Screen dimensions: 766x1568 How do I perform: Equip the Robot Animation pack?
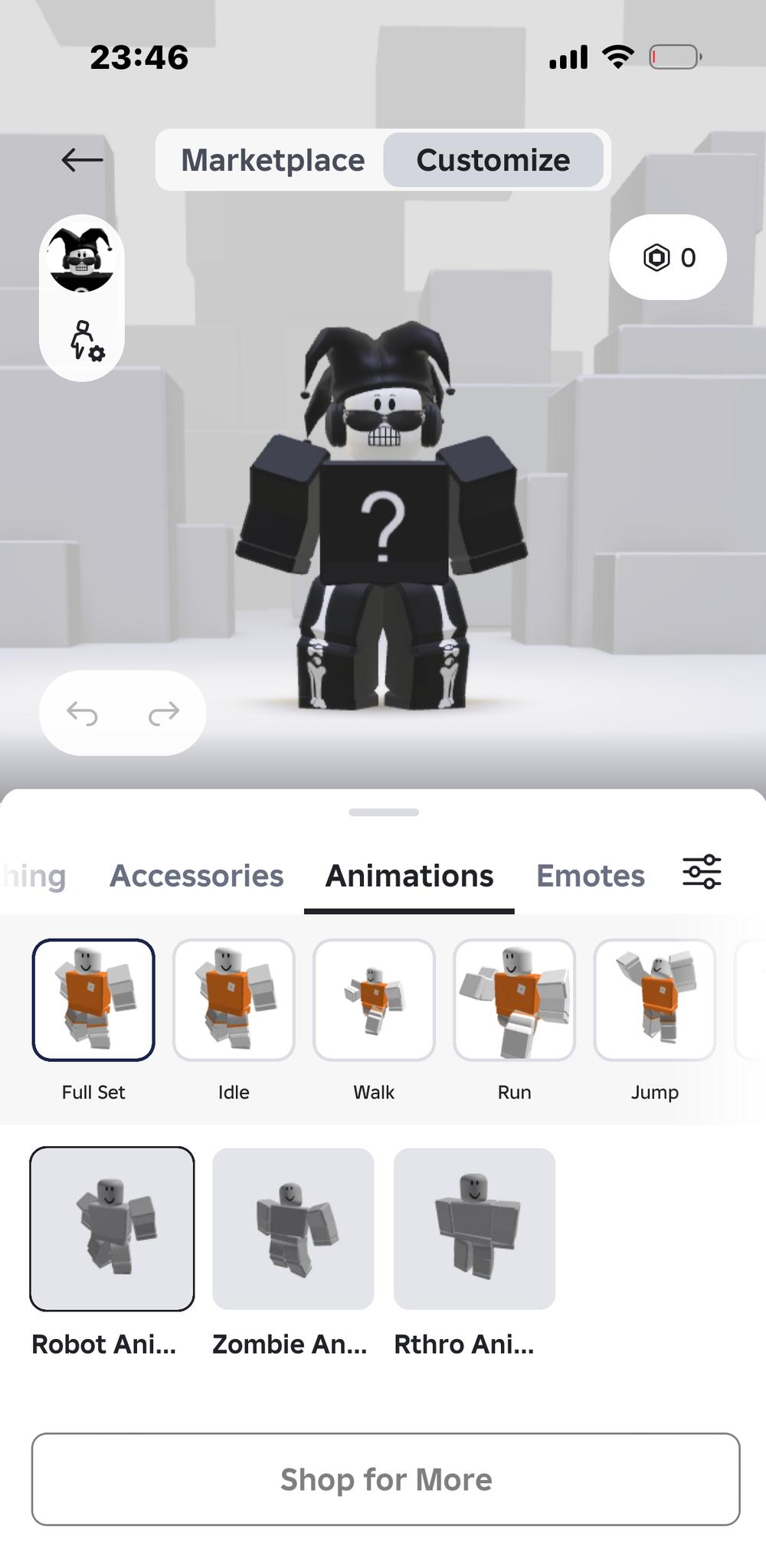tap(112, 1229)
